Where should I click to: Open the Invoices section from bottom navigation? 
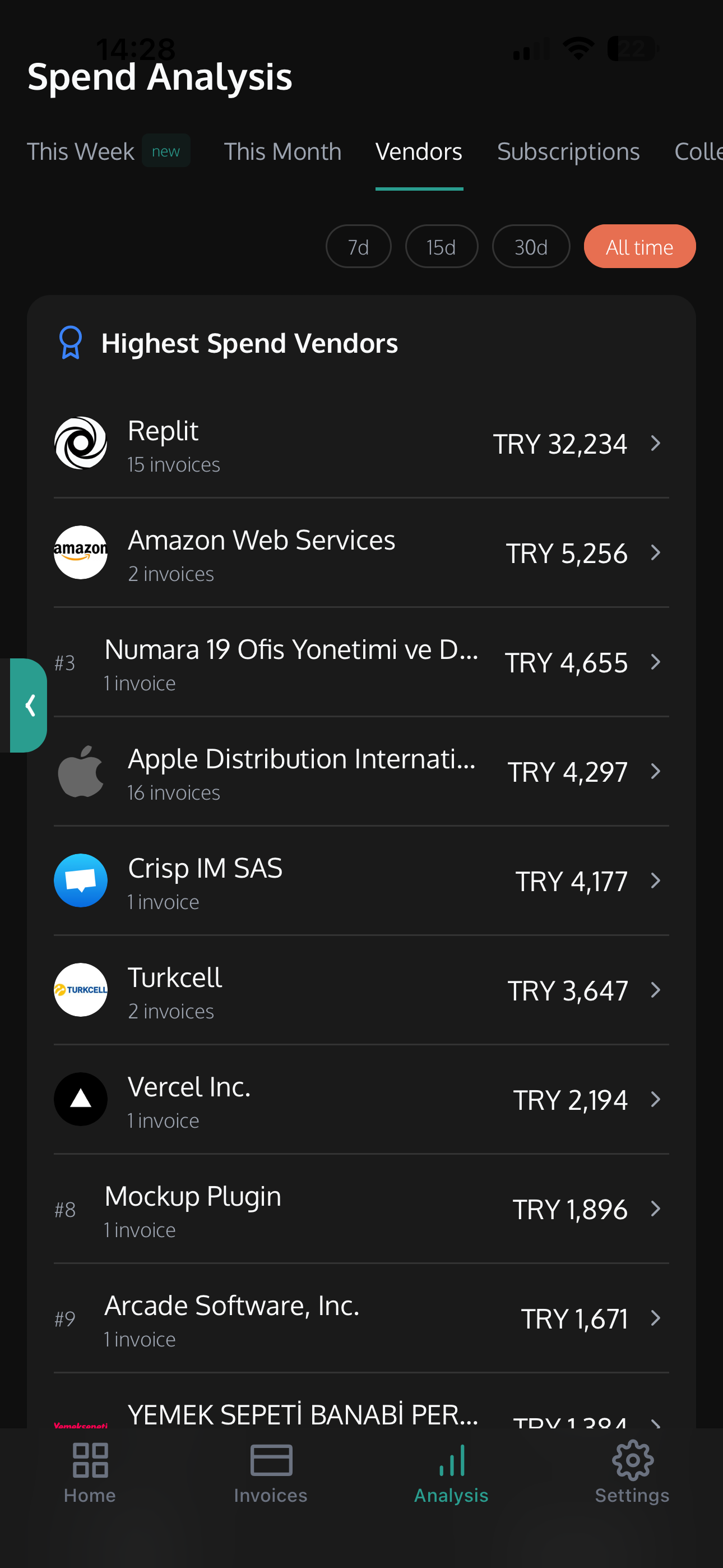(270, 1479)
